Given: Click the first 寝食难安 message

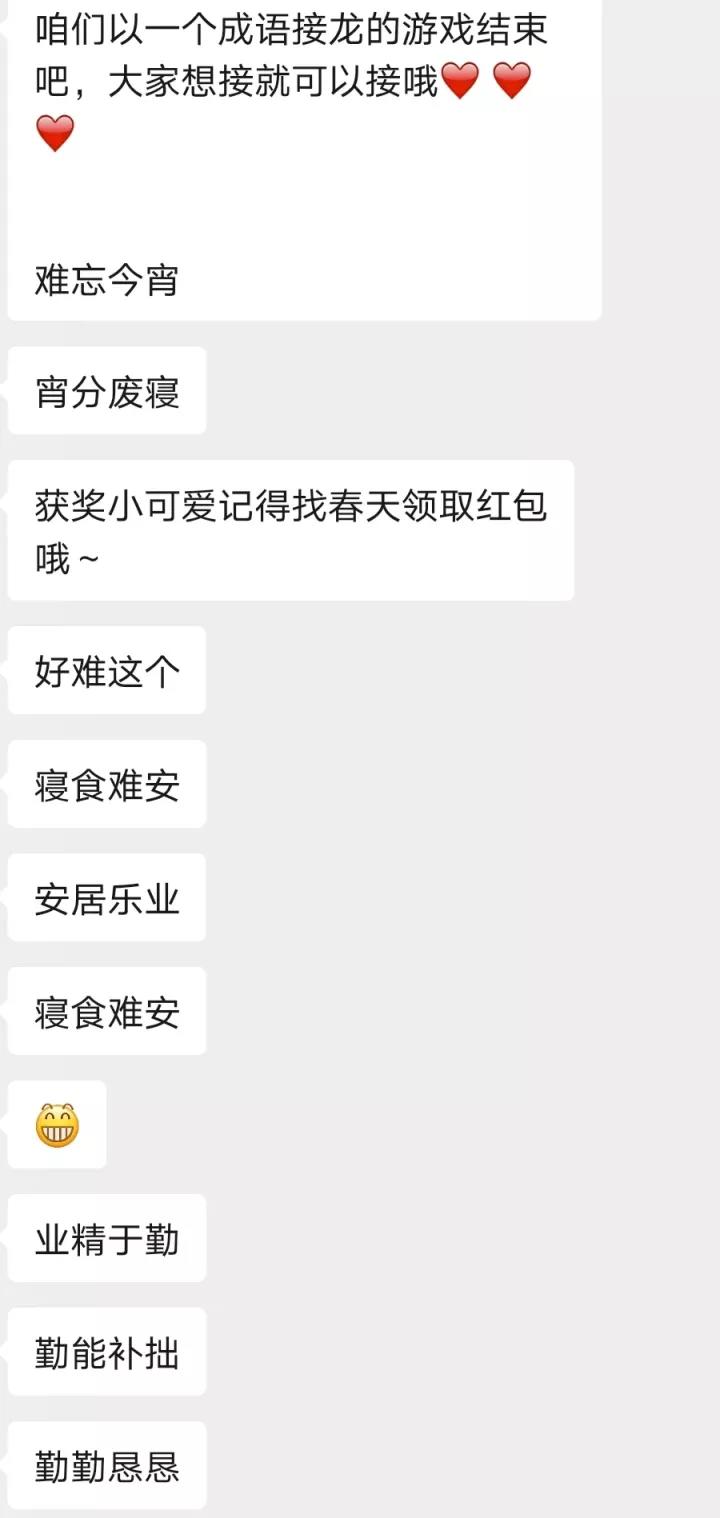Looking at the screenshot, I should tap(103, 785).
